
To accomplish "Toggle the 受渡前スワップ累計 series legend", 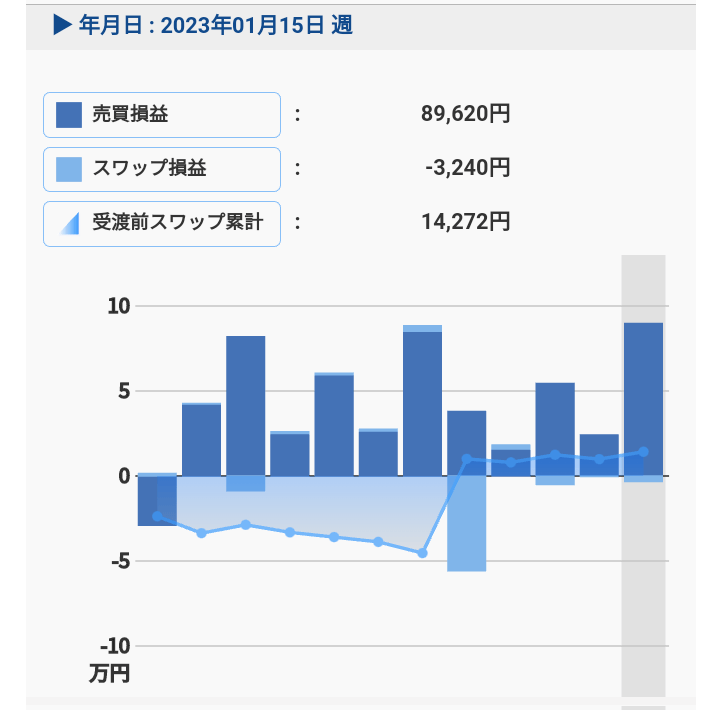I will click(161, 223).
